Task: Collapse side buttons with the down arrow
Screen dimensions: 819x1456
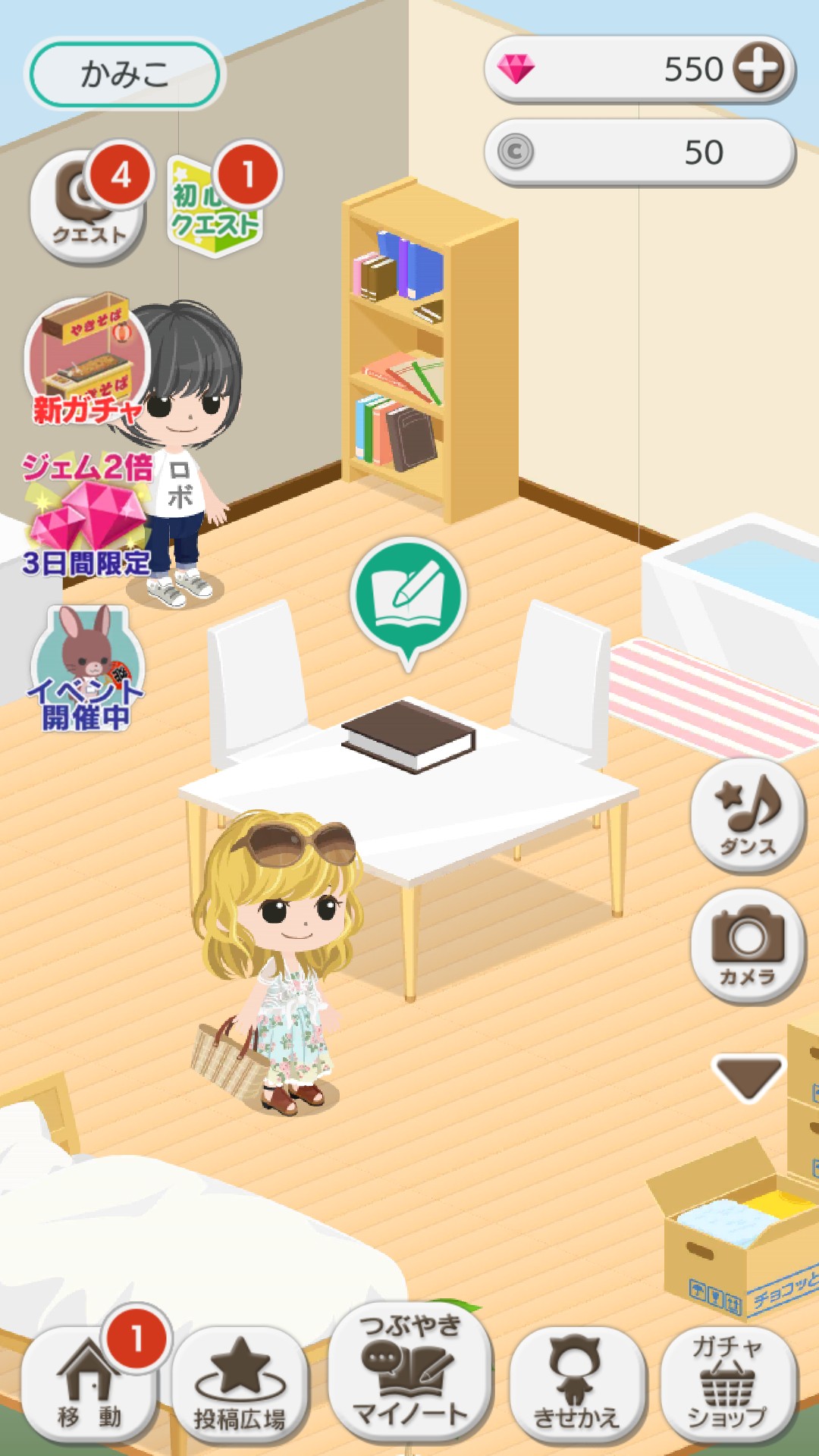Action: 748,1078
